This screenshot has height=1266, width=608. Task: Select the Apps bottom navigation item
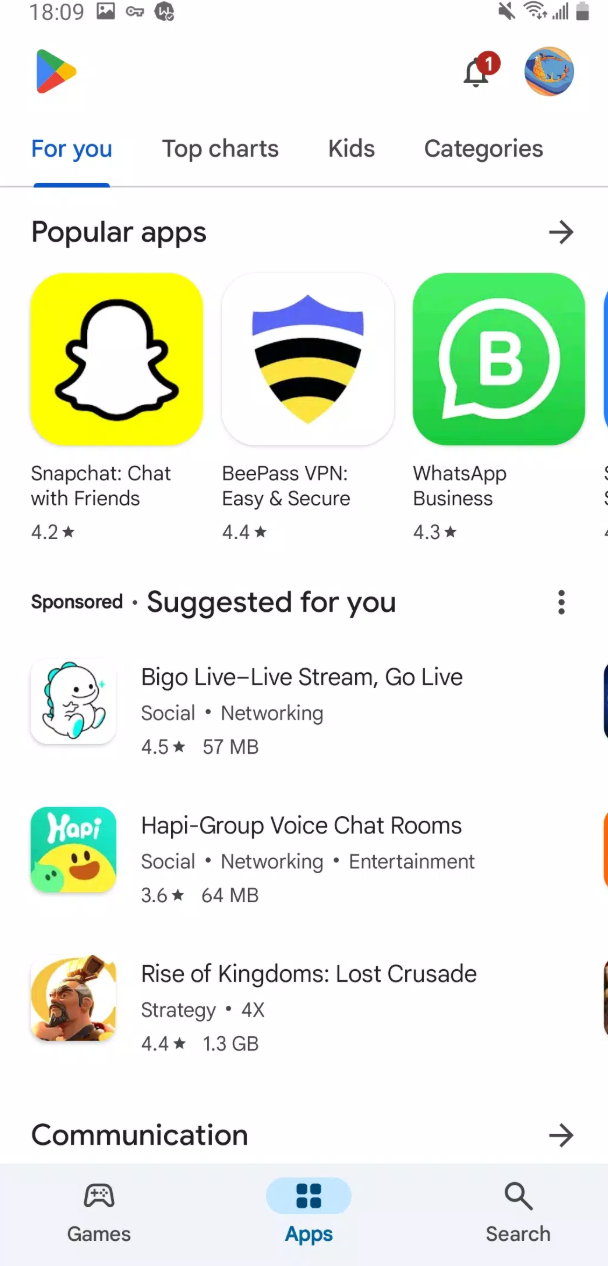coord(308,1212)
